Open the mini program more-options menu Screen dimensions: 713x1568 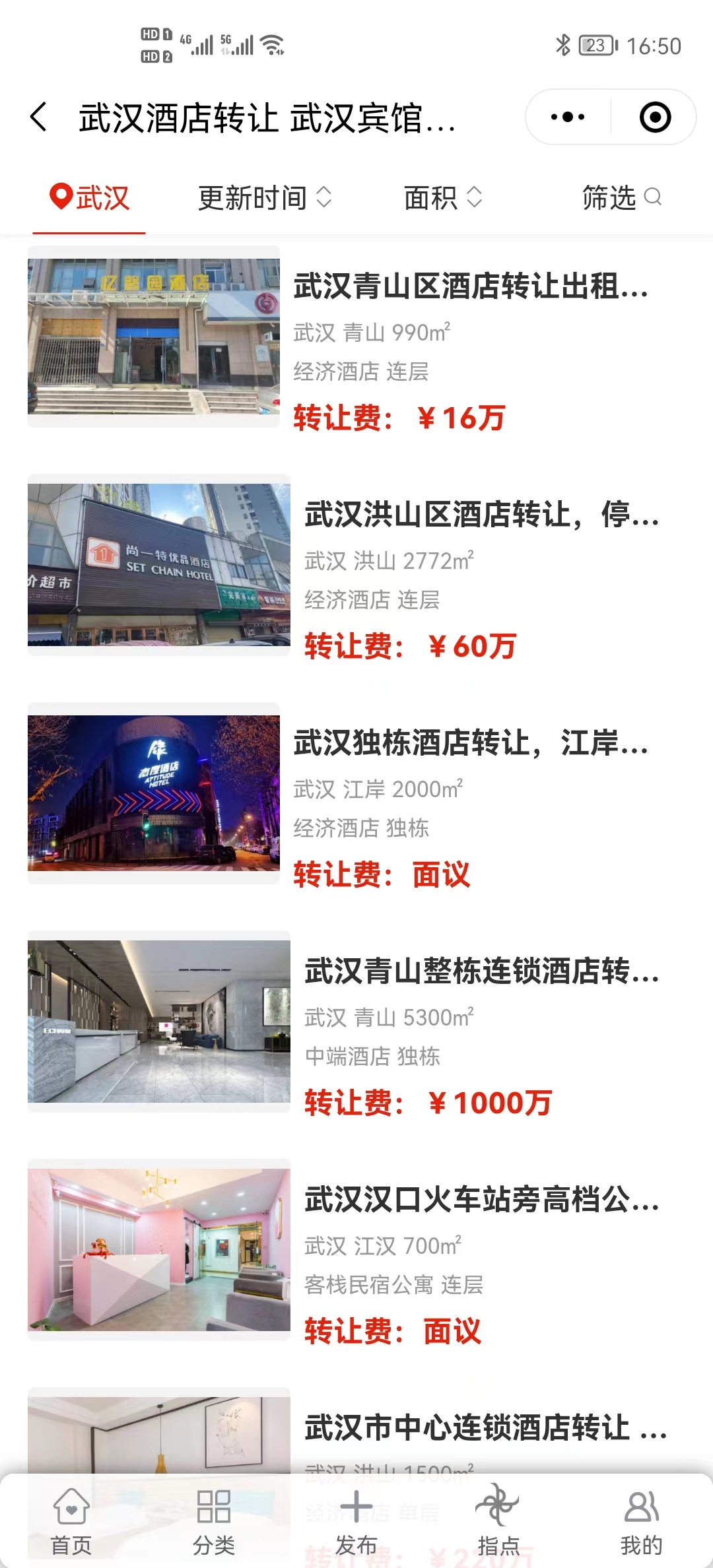(568, 117)
